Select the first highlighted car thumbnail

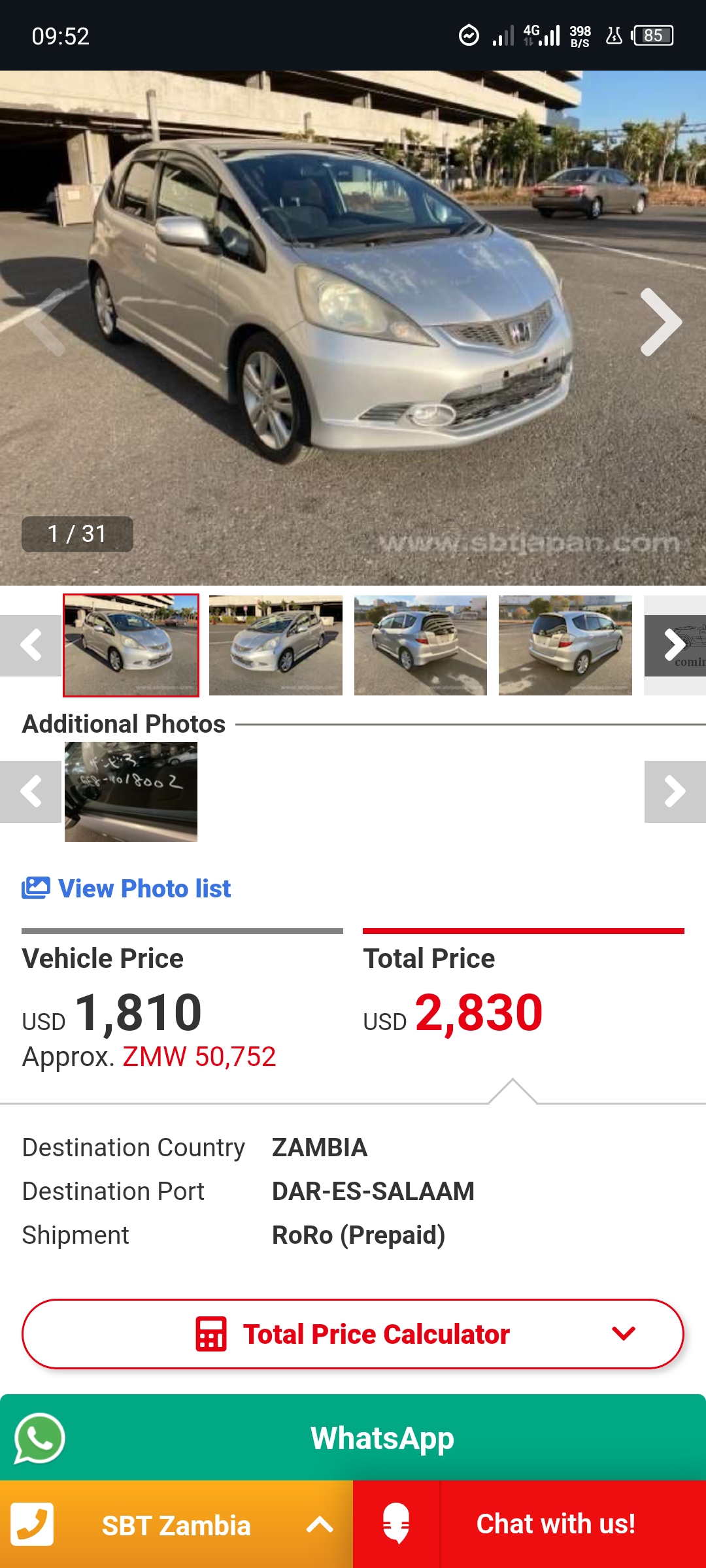pos(131,645)
